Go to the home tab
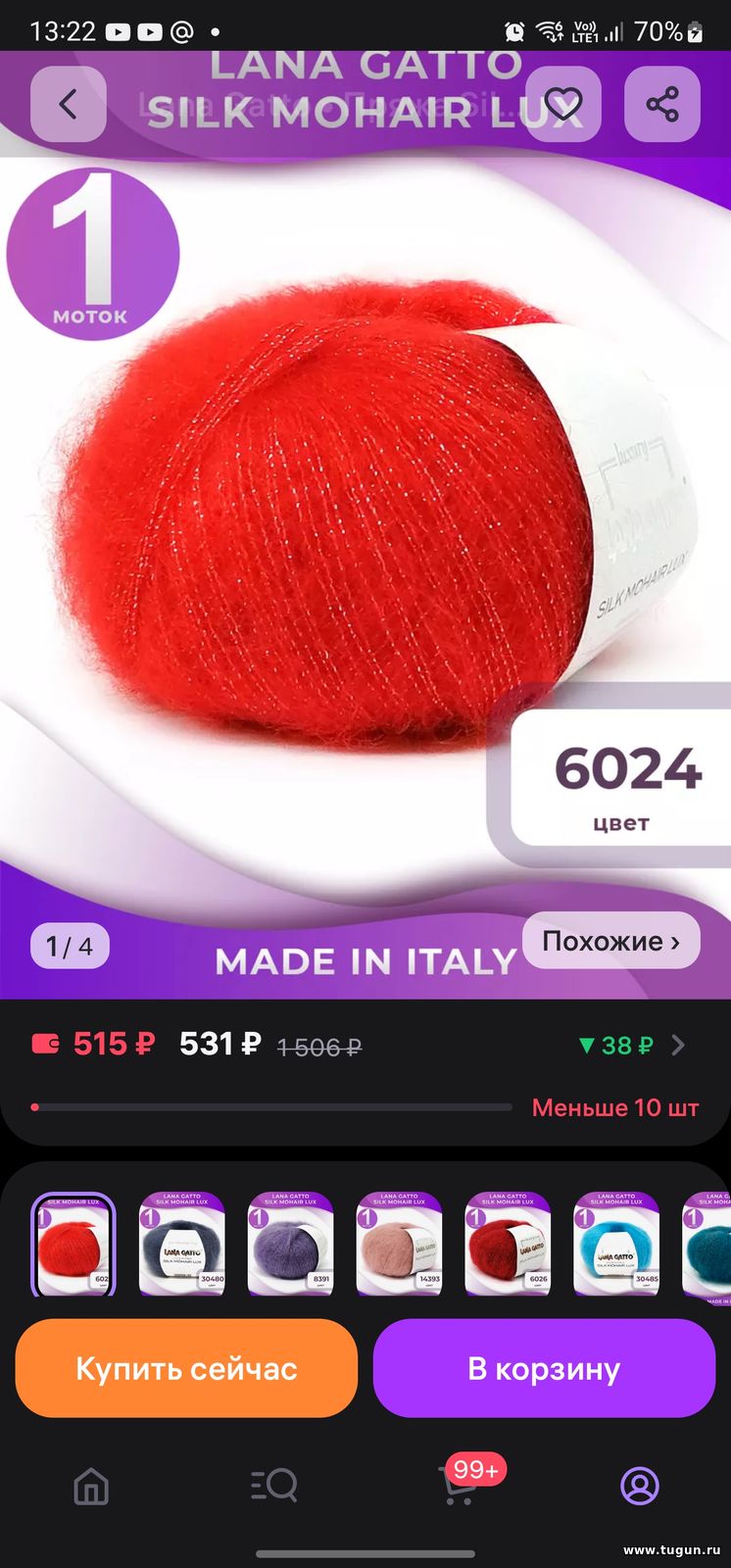The image size is (731, 1568). (x=91, y=1486)
